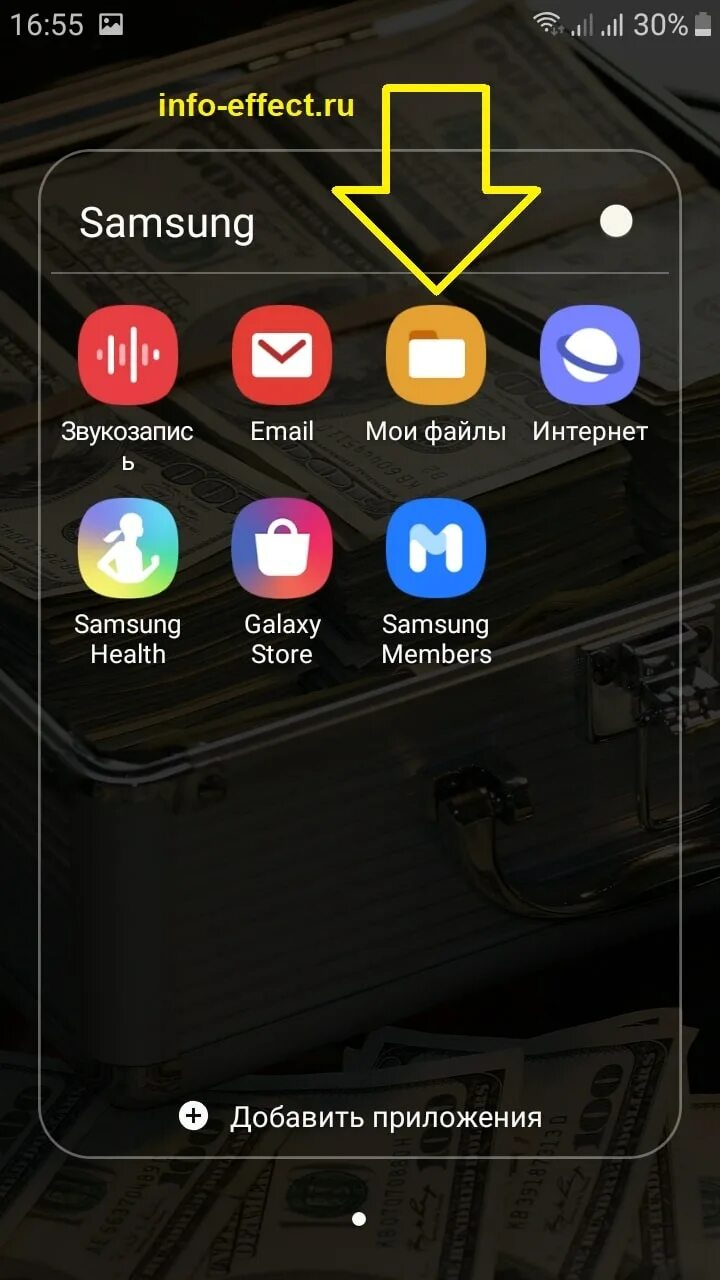The height and width of the screenshot is (1280, 720).
Task: Open Мои файлы file manager
Action: [436, 355]
